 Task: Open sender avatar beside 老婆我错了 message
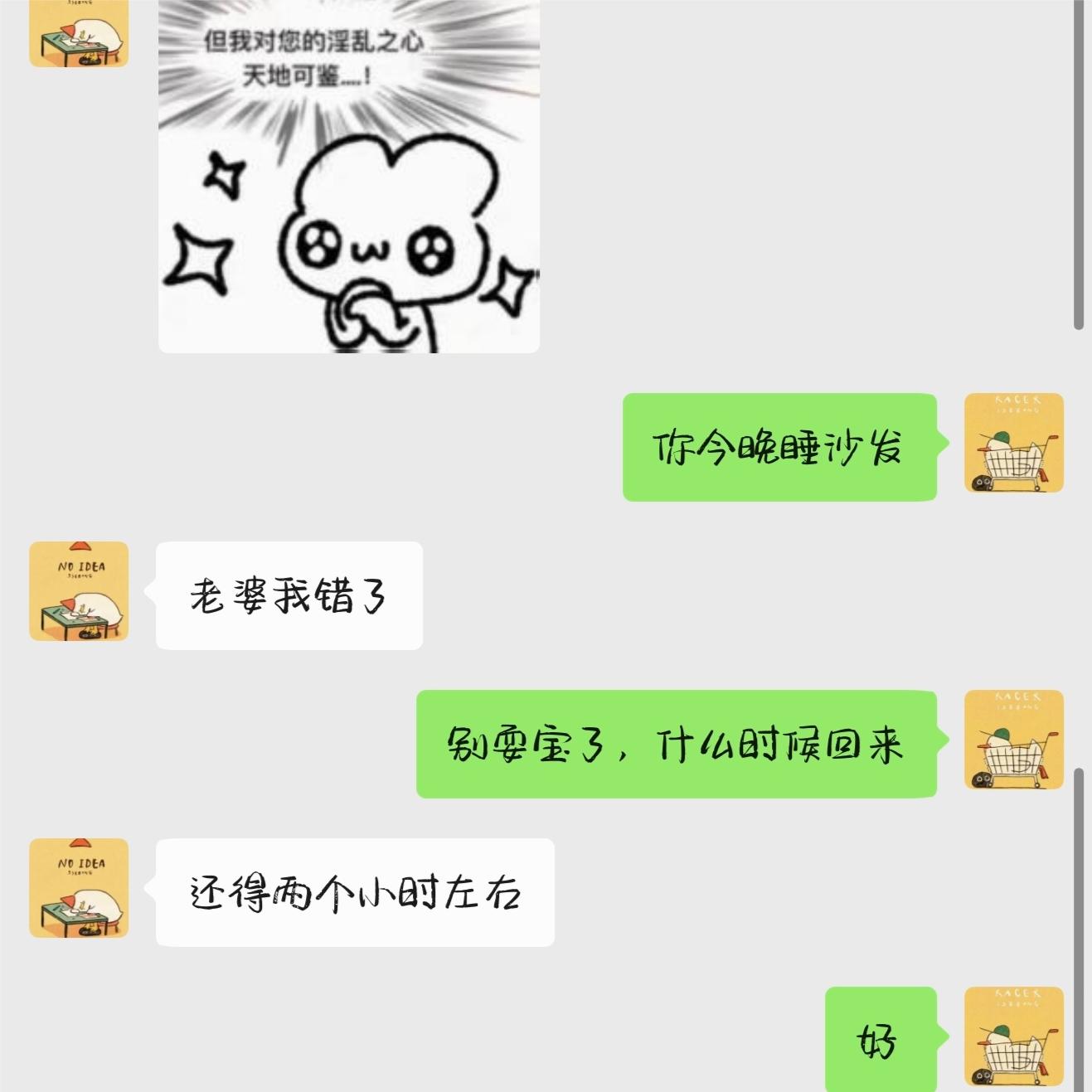79,591
